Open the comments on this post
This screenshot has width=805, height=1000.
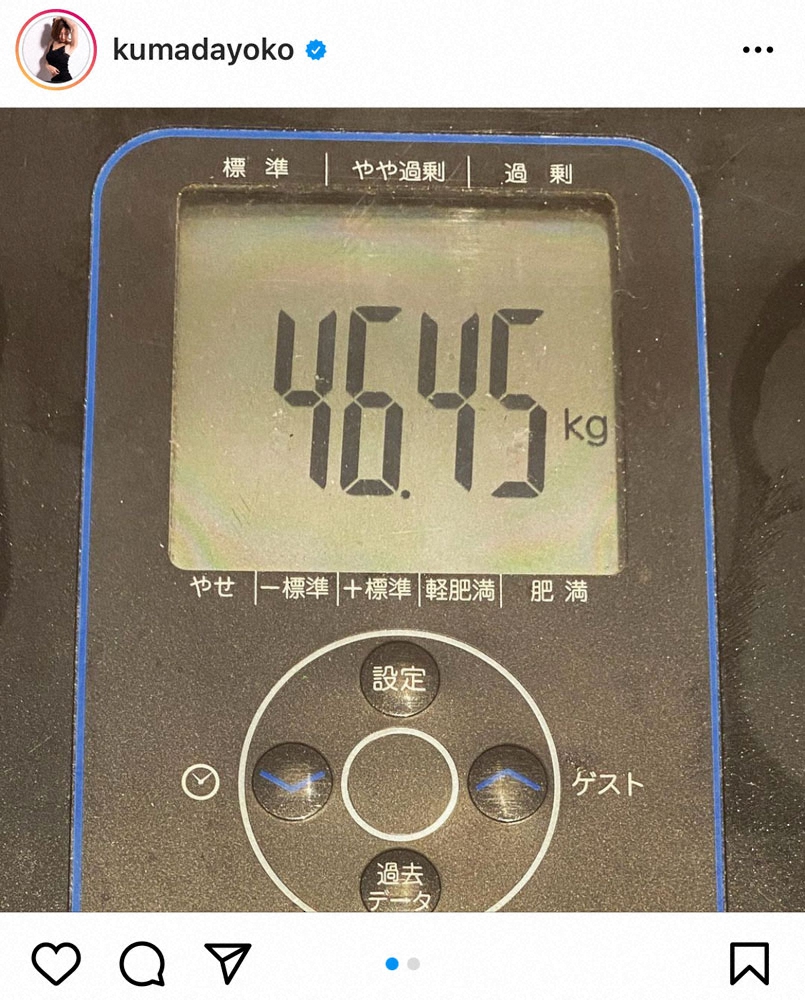(141, 963)
